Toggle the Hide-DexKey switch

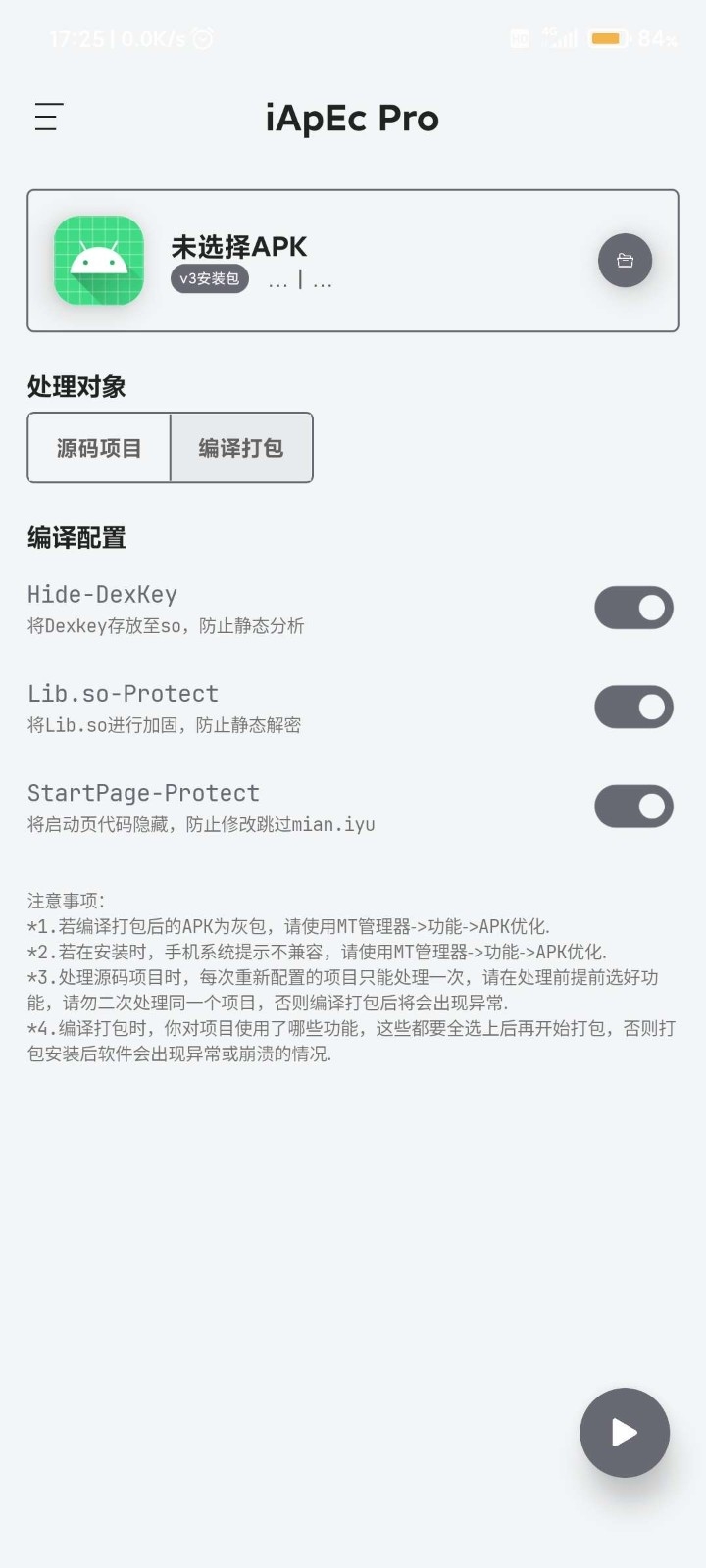633,608
